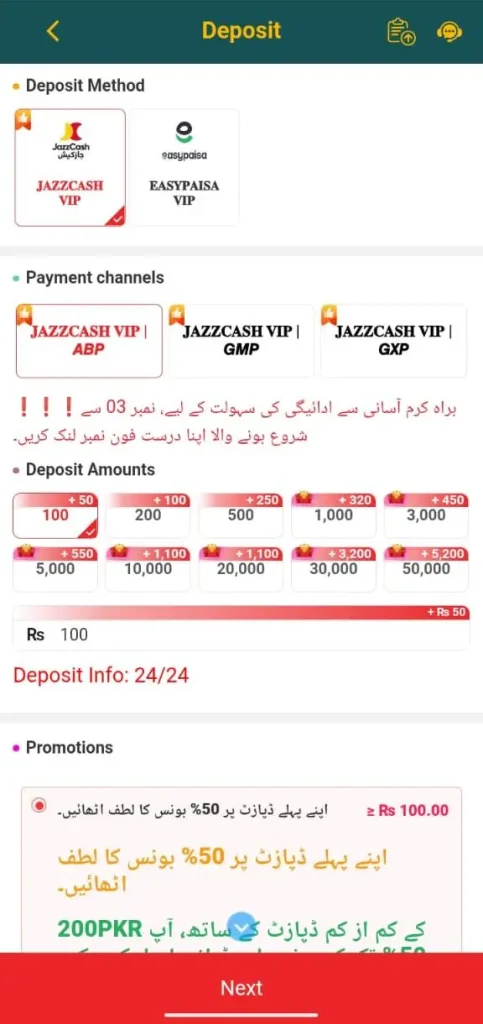Screen dimensions: 483x1024
Task: Tap the red Next button
Action: pyautogui.click(x=242, y=988)
